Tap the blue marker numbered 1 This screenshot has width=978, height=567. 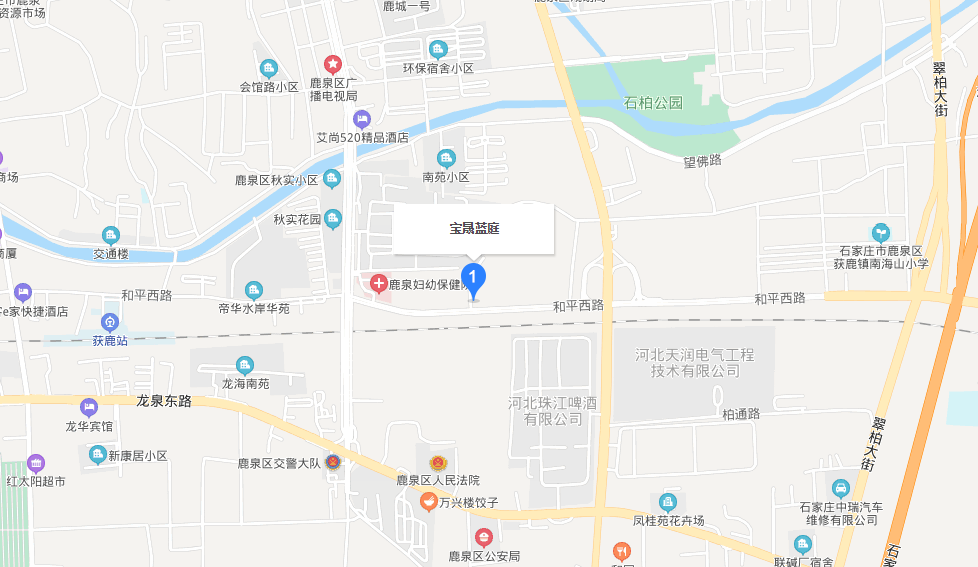(x=473, y=278)
